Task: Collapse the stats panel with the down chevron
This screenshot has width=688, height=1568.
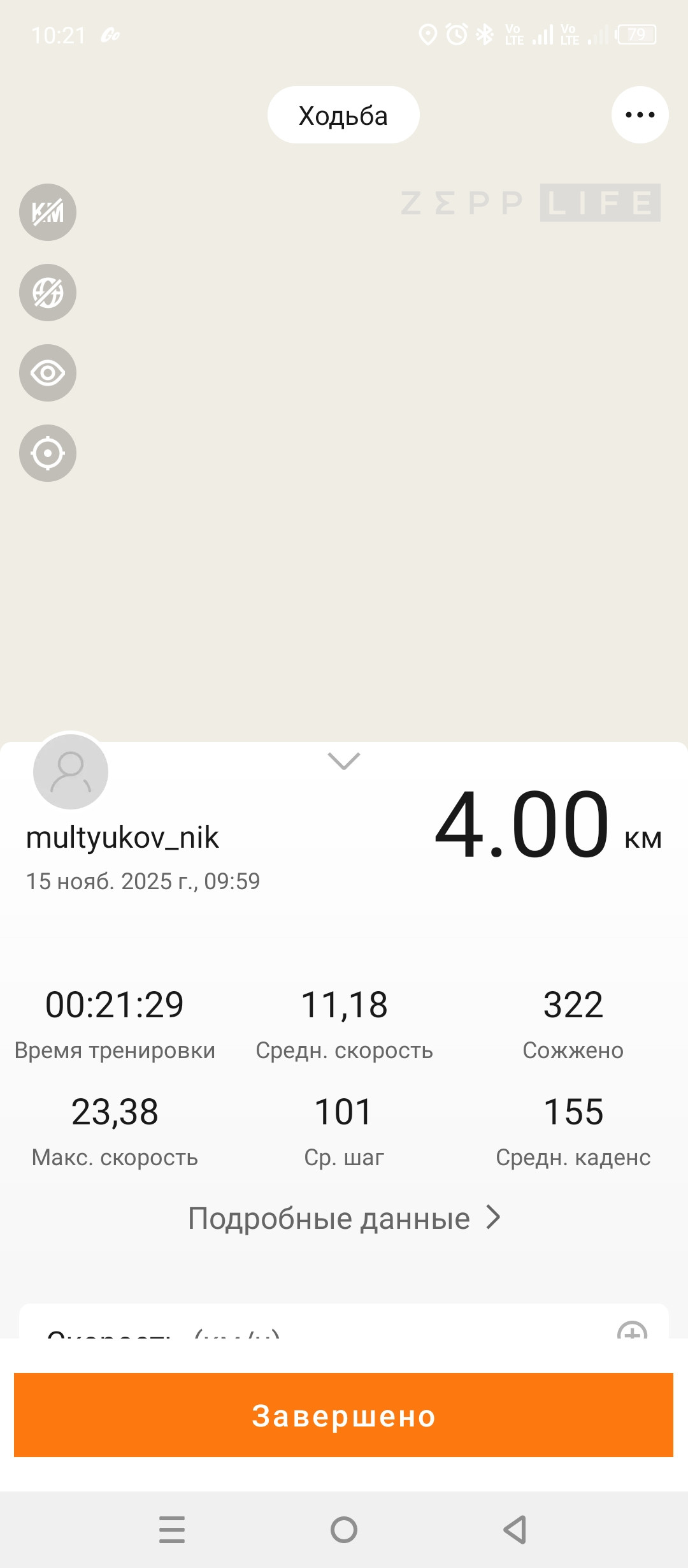Action: click(344, 761)
